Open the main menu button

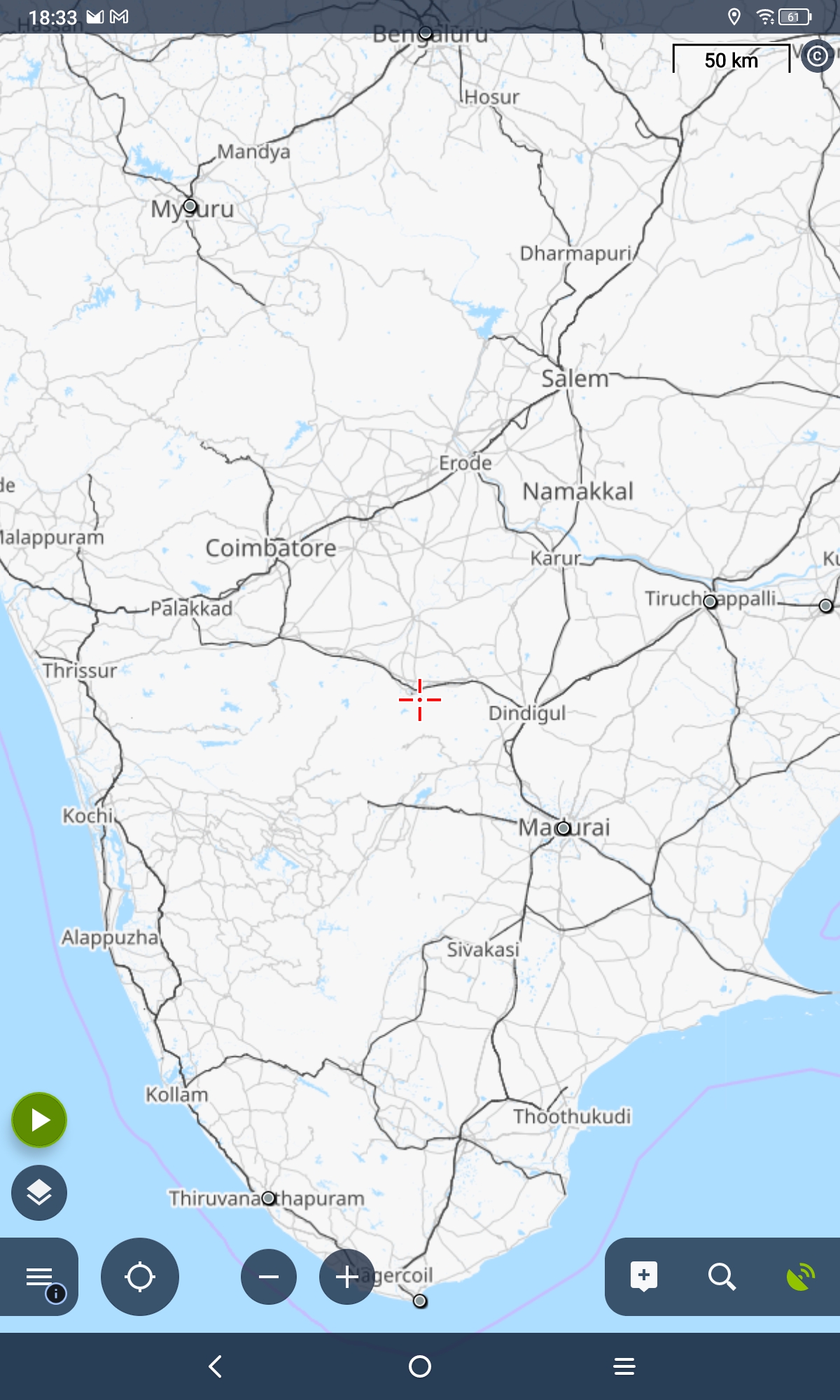(x=39, y=1277)
